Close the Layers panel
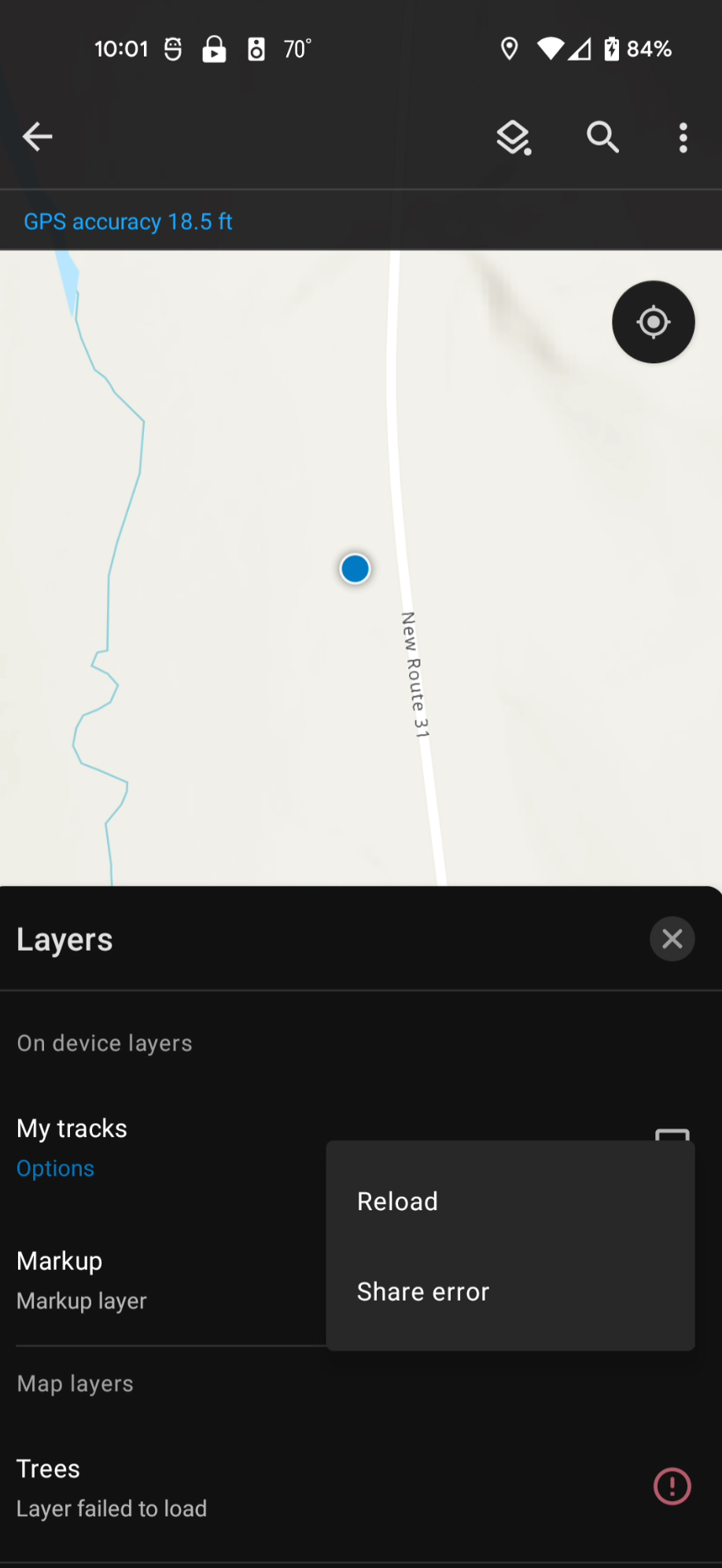722x1568 pixels. click(x=672, y=938)
